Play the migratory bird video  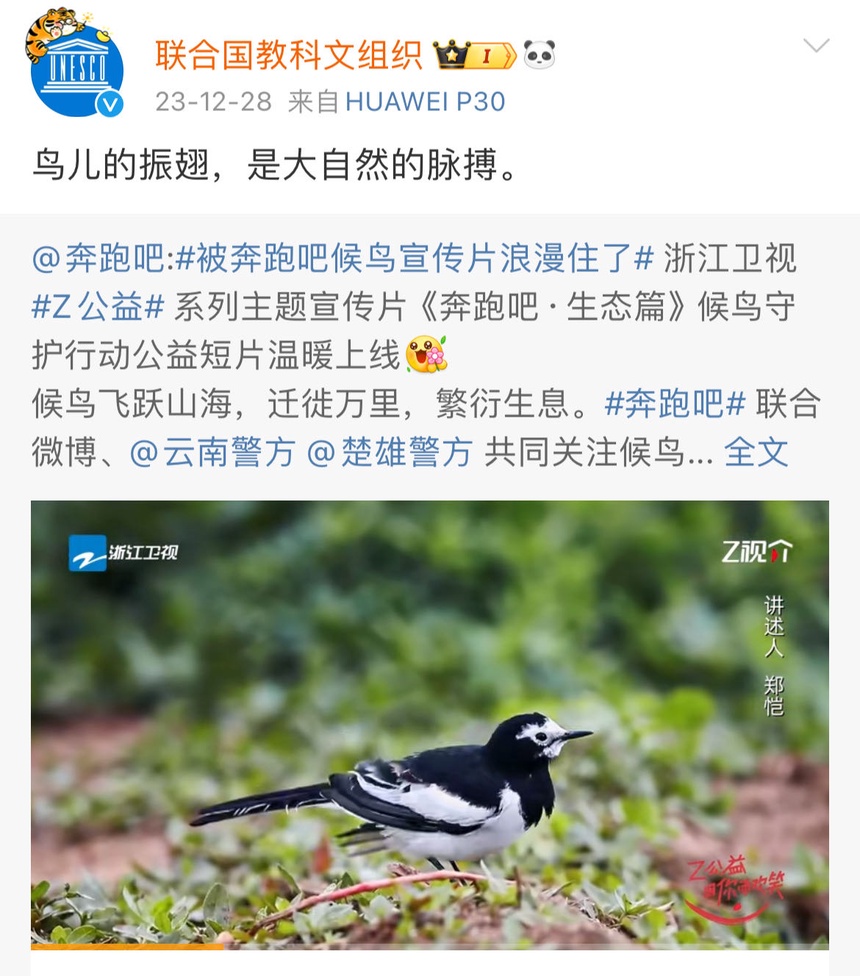[429, 723]
